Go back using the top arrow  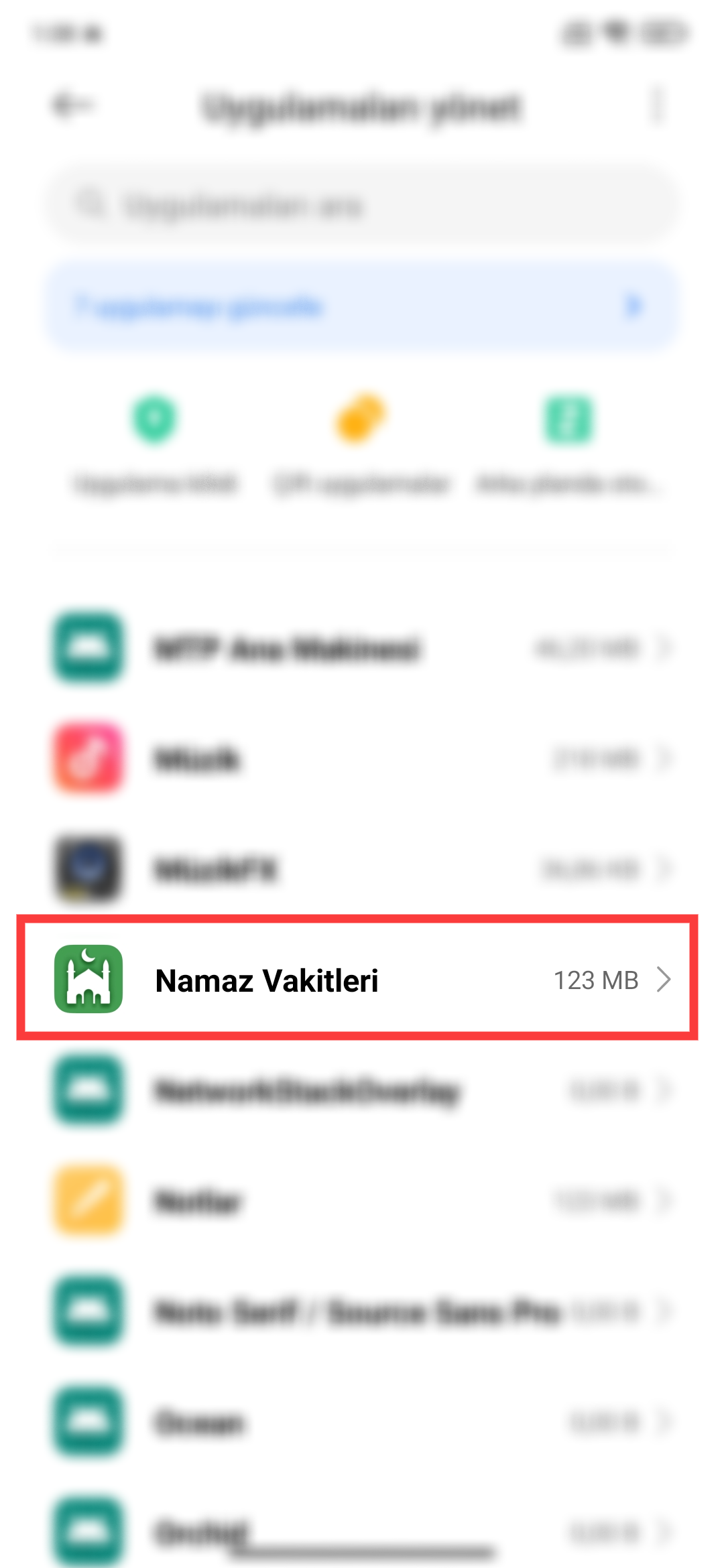72,105
